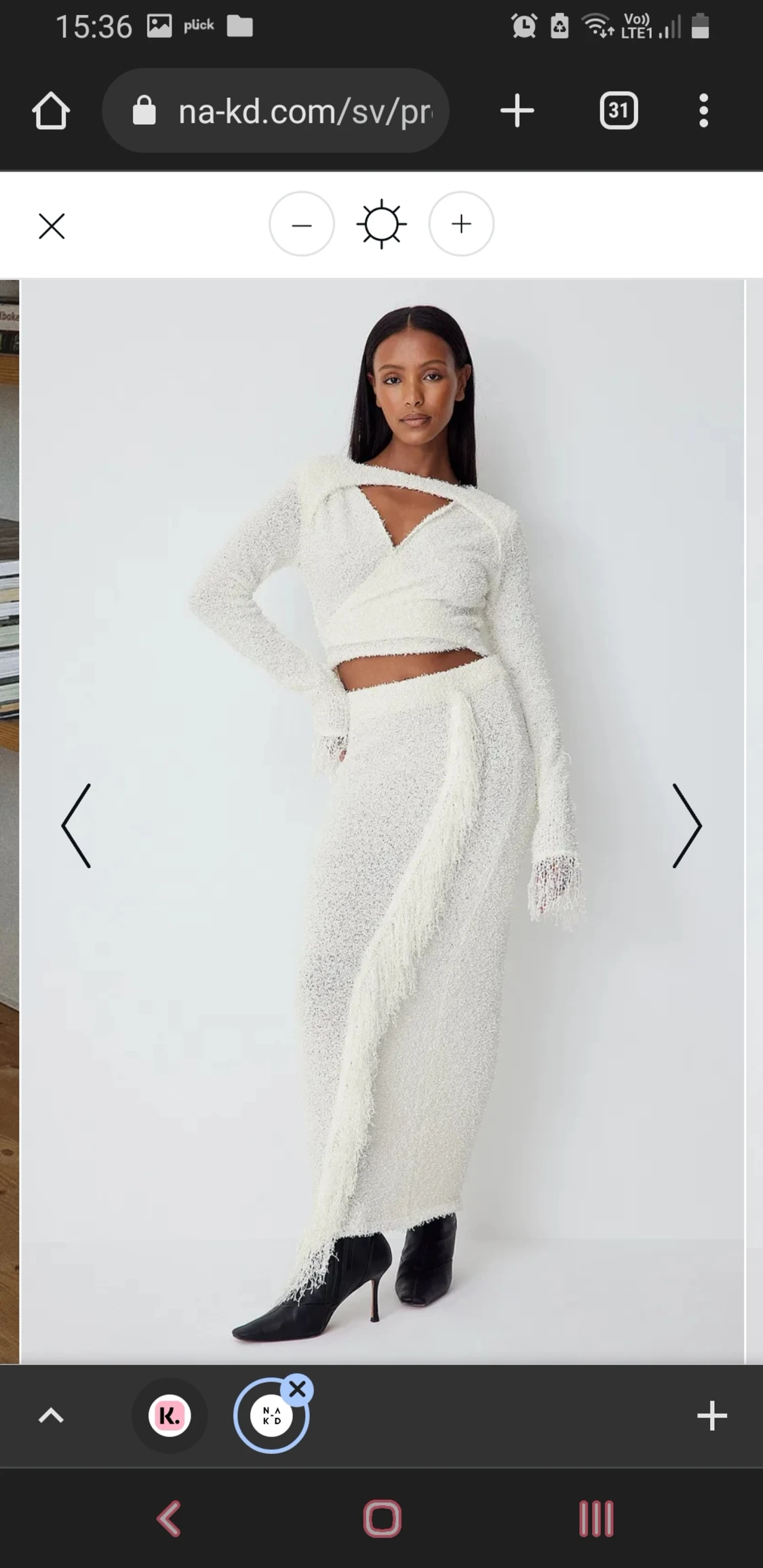Zoom in on the image with plus button

tap(461, 224)
